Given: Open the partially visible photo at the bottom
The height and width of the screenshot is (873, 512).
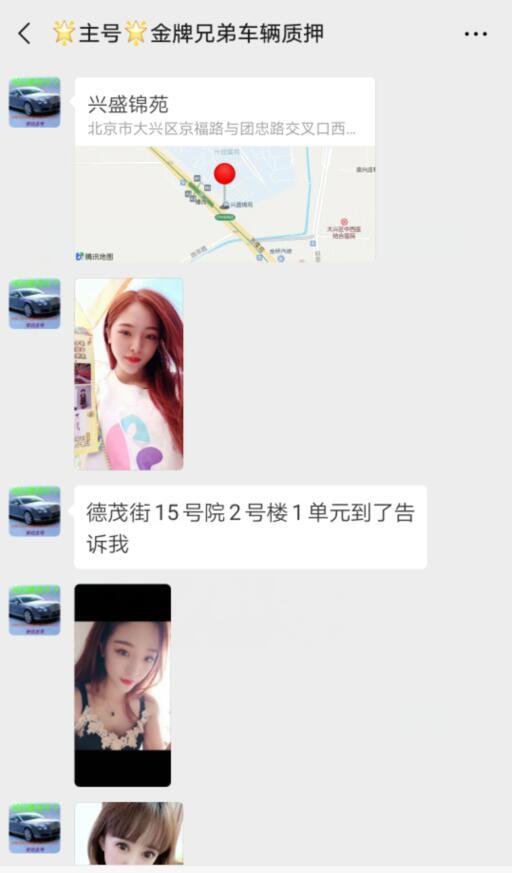Looking at the screenshot, I should click(x=129, y=833).
